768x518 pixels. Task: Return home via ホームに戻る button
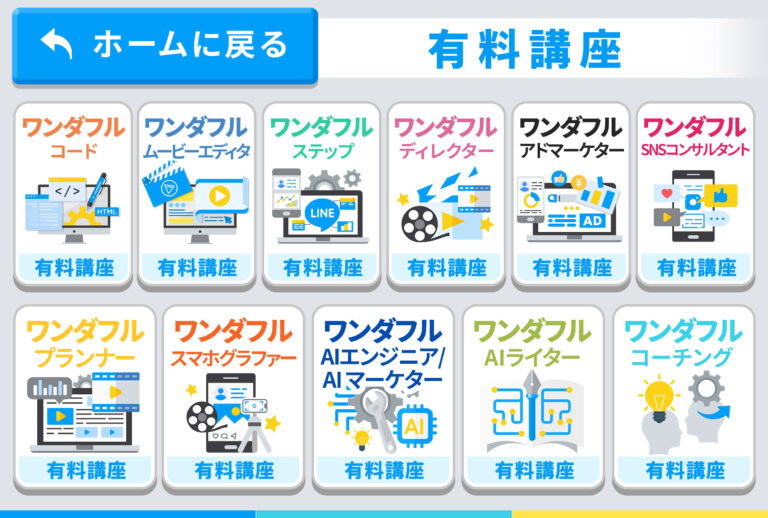point(165,45)
